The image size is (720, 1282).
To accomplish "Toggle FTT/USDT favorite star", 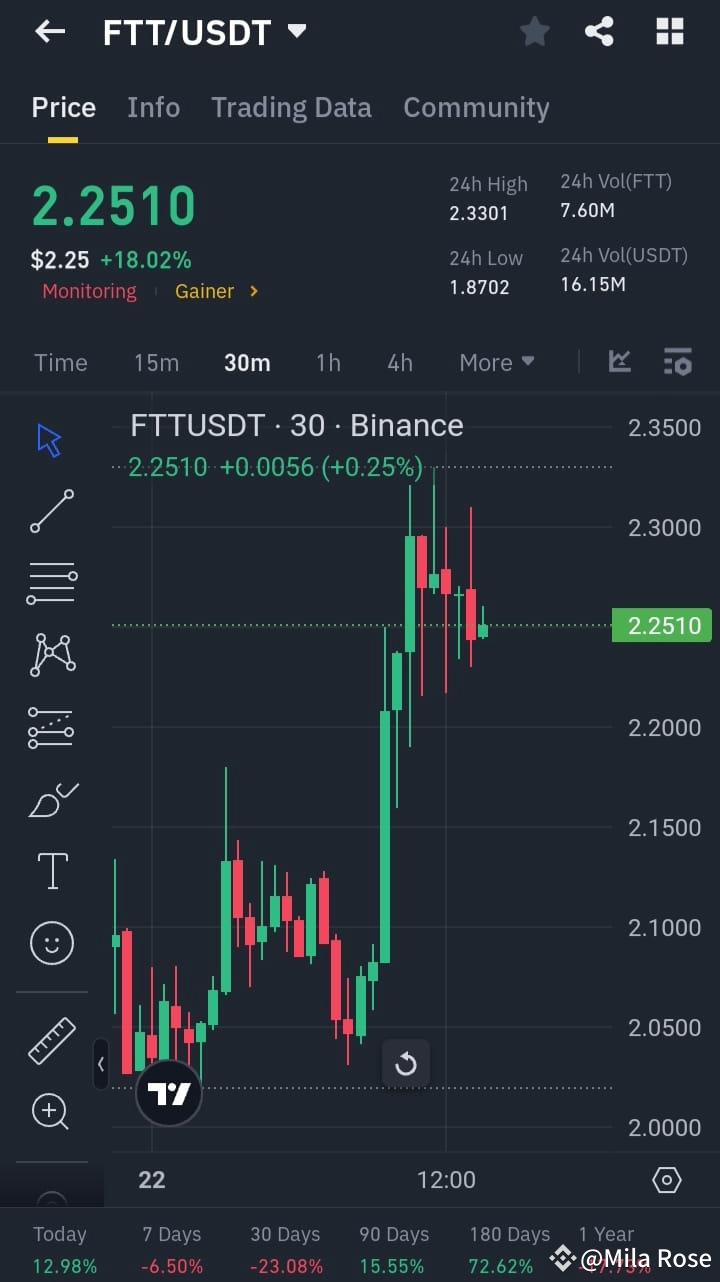I will click(x=534, y=31).
